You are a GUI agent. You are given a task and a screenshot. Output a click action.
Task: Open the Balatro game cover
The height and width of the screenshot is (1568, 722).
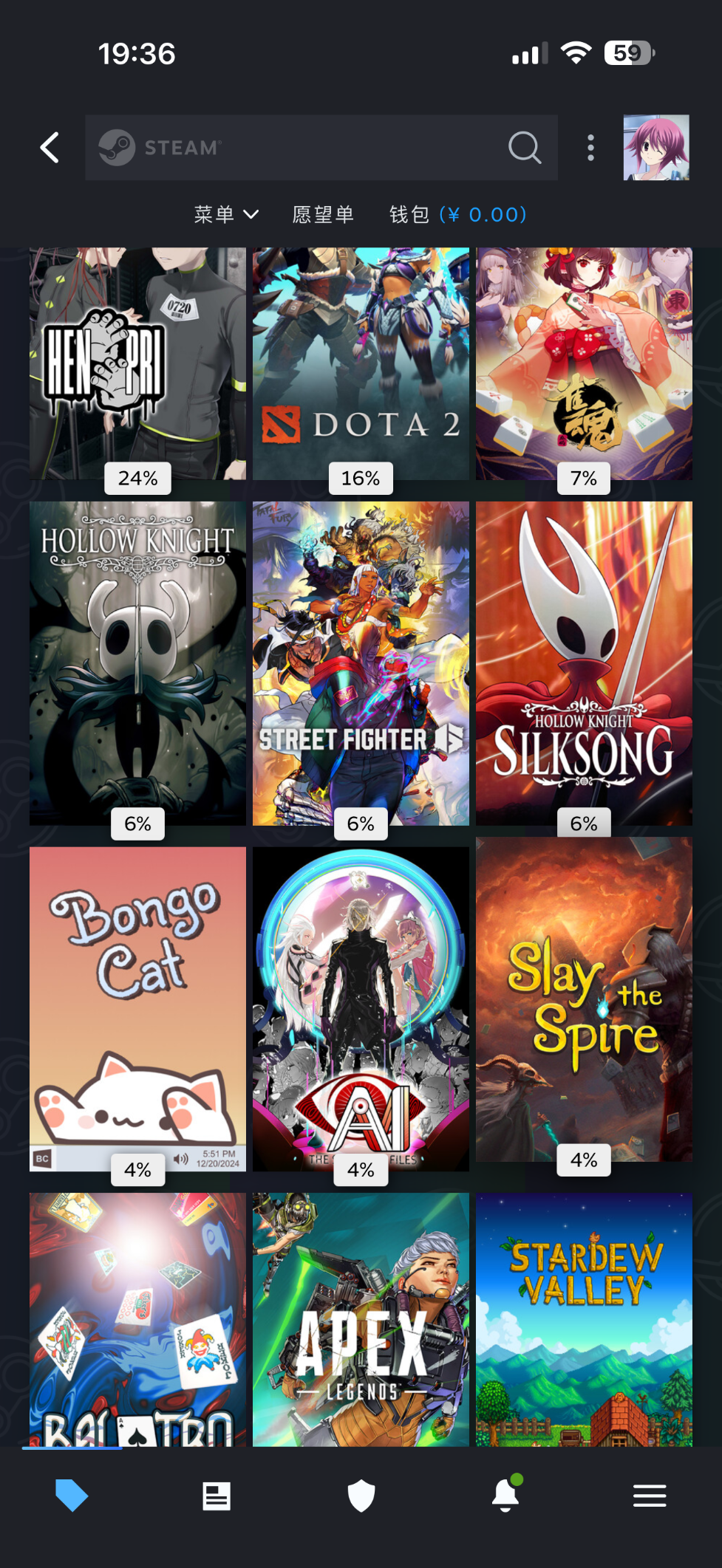[x=137, y=1319]
